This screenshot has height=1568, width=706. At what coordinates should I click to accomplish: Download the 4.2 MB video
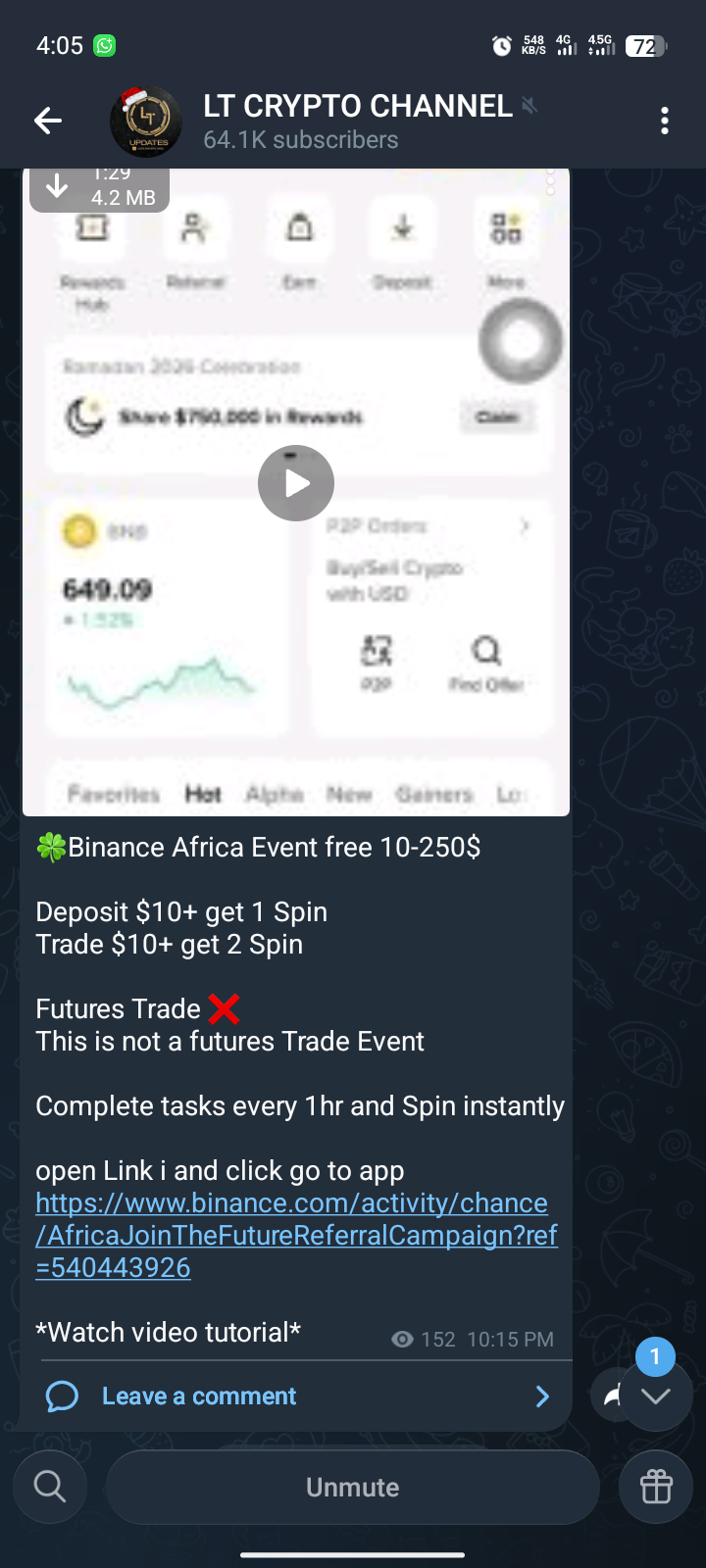[57, 186]
